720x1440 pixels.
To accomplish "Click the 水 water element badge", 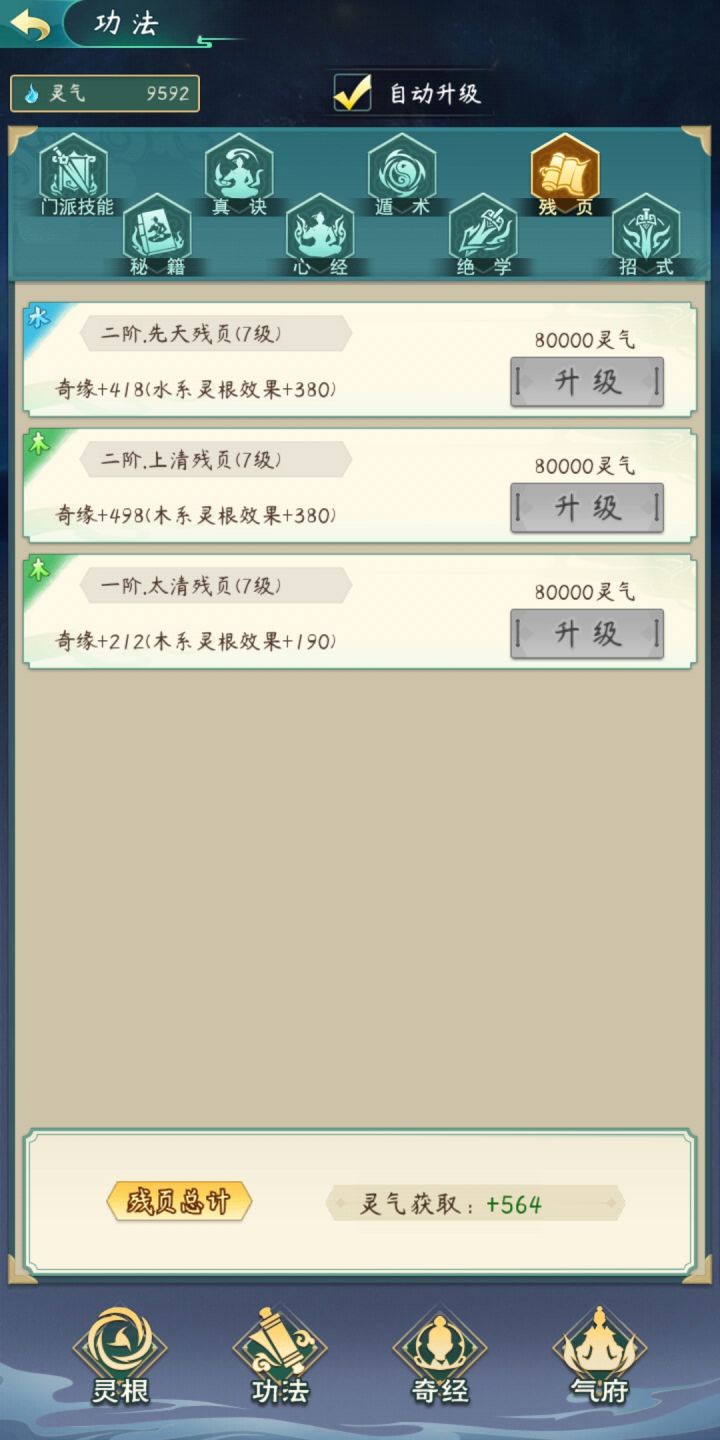I will click(x=38, y=318).
